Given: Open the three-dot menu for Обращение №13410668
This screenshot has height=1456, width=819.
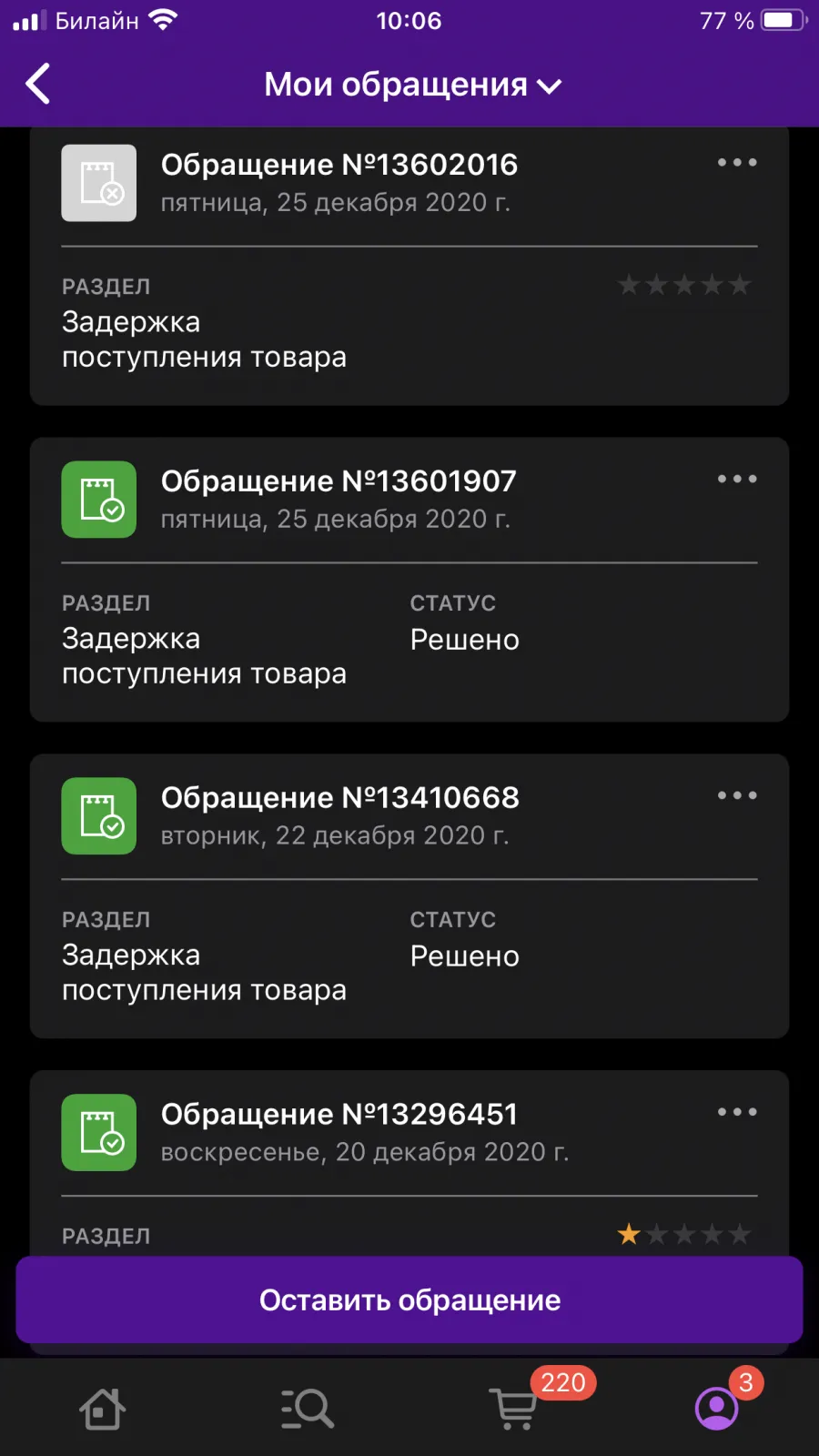Looking at the screenshot, I should [737, 796].
